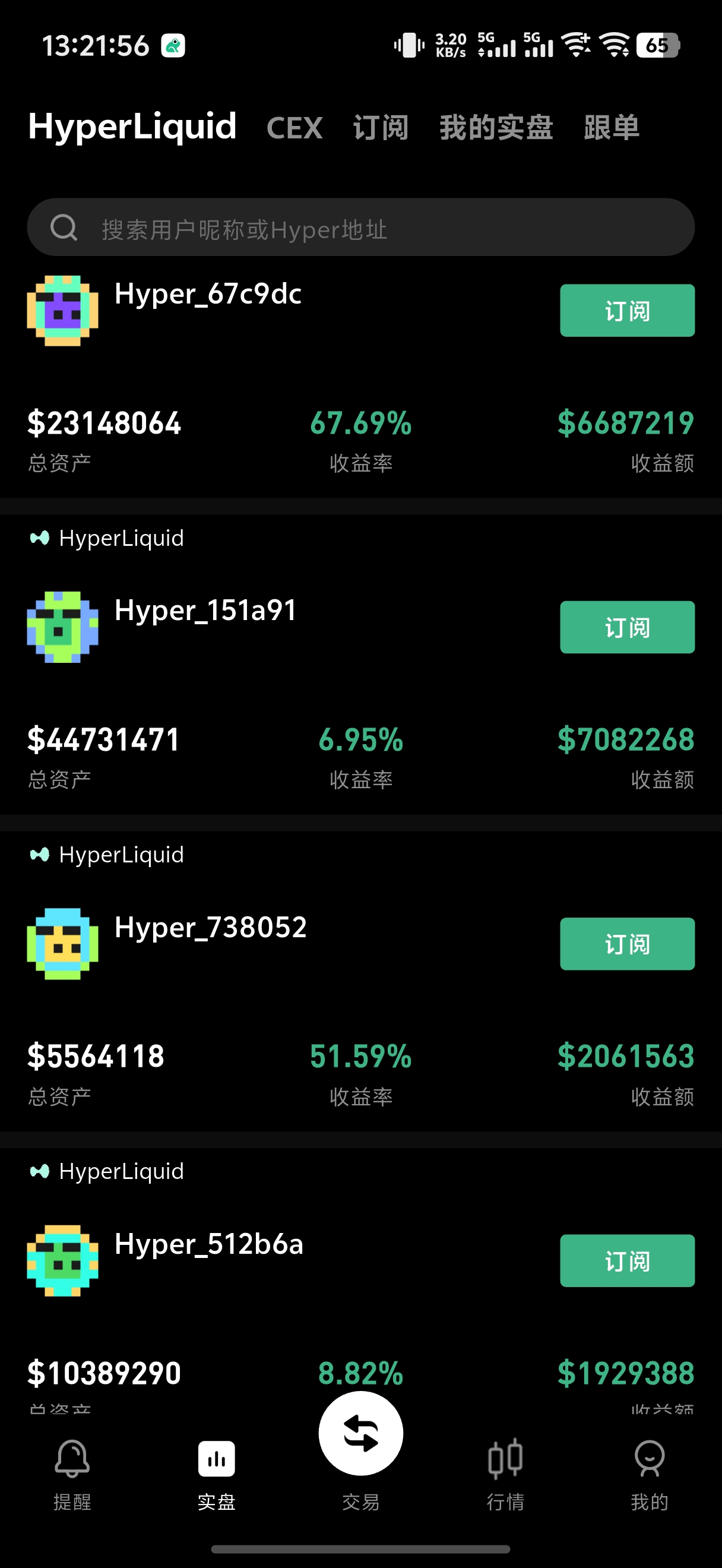View Hyper_512b6a trader details
Screen dimensions: 722x1568
click(208, 1244)
